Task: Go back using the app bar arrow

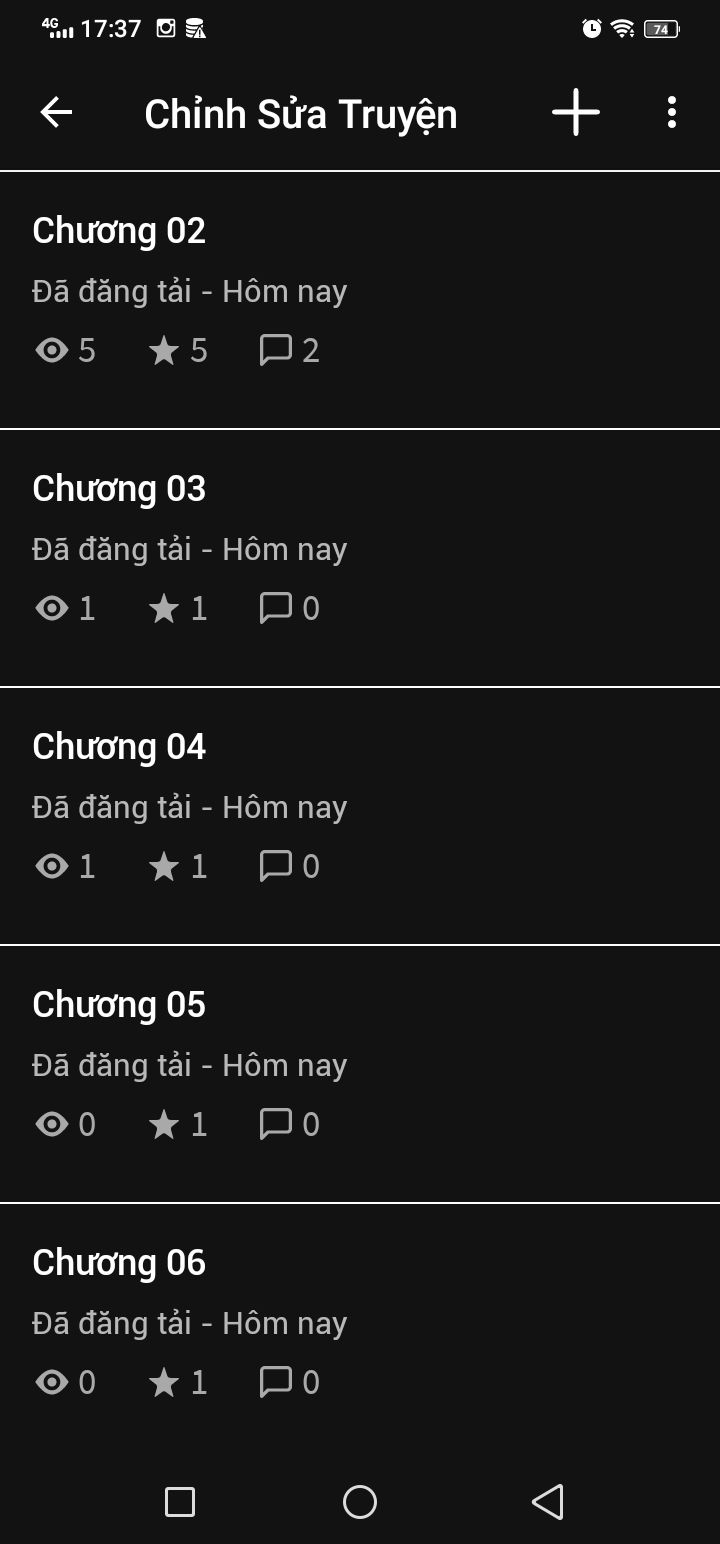Action: coord(56,113)
